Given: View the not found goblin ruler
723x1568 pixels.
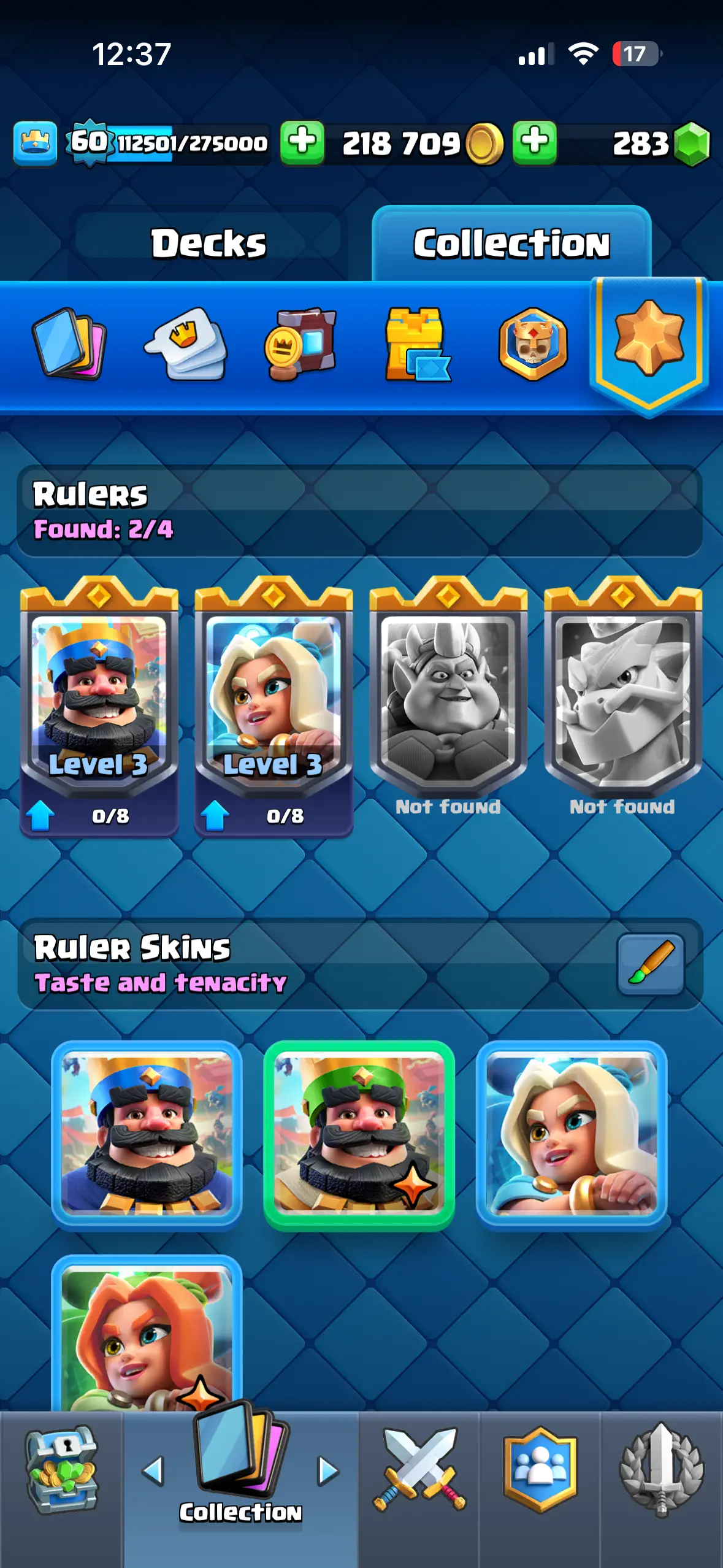Looking at the screenshot, I should point(448,699).
